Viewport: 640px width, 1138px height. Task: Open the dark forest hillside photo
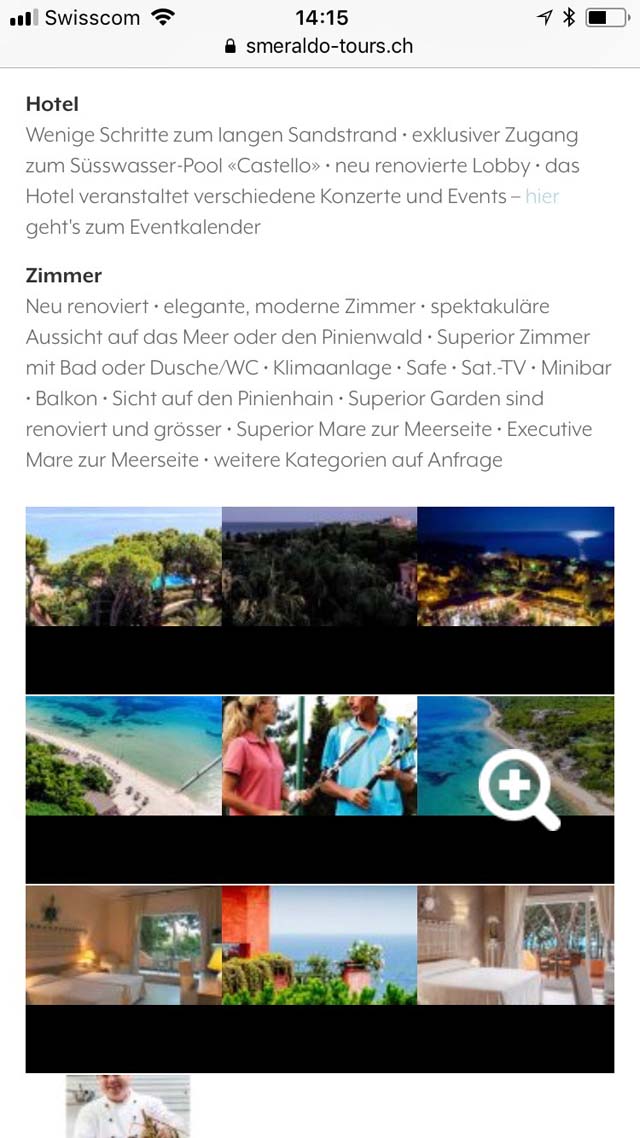(319, 566)
